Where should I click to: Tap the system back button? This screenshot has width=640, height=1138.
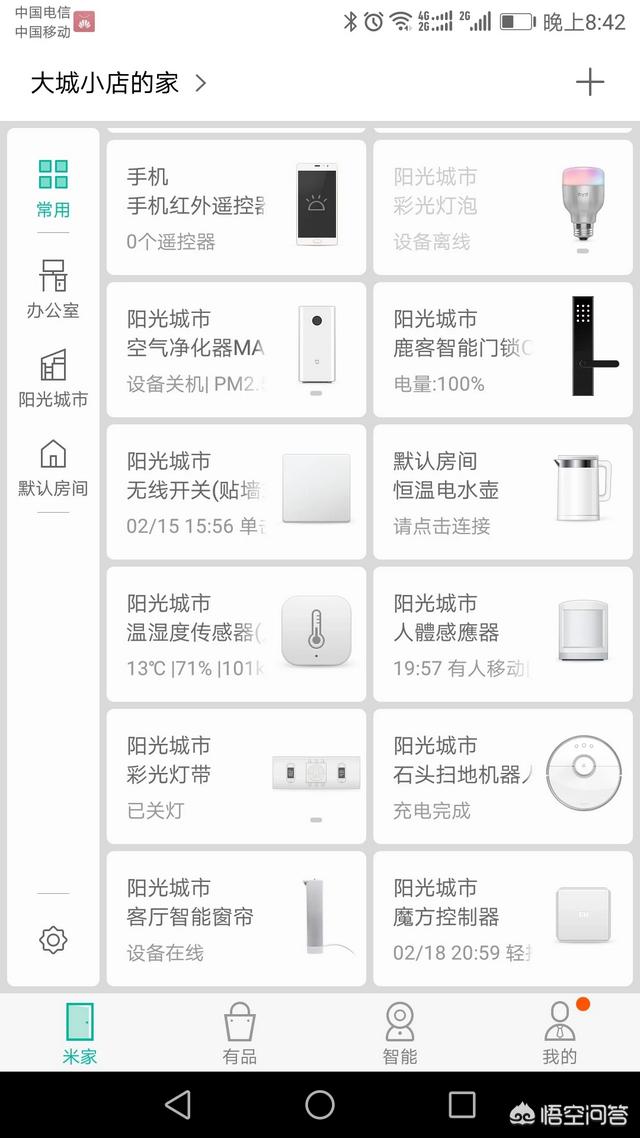coord(178,1104)
